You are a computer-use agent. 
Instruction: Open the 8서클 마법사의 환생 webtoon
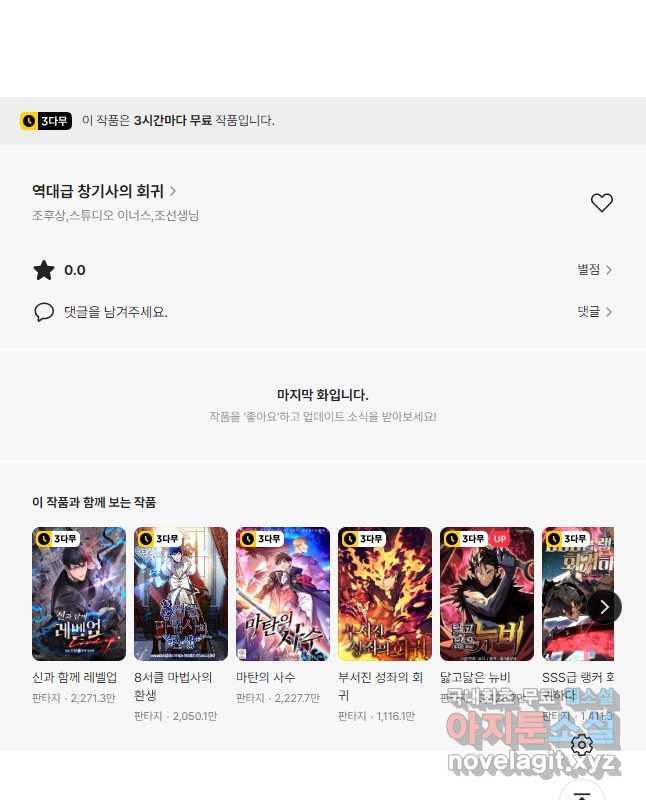point(181,594)
